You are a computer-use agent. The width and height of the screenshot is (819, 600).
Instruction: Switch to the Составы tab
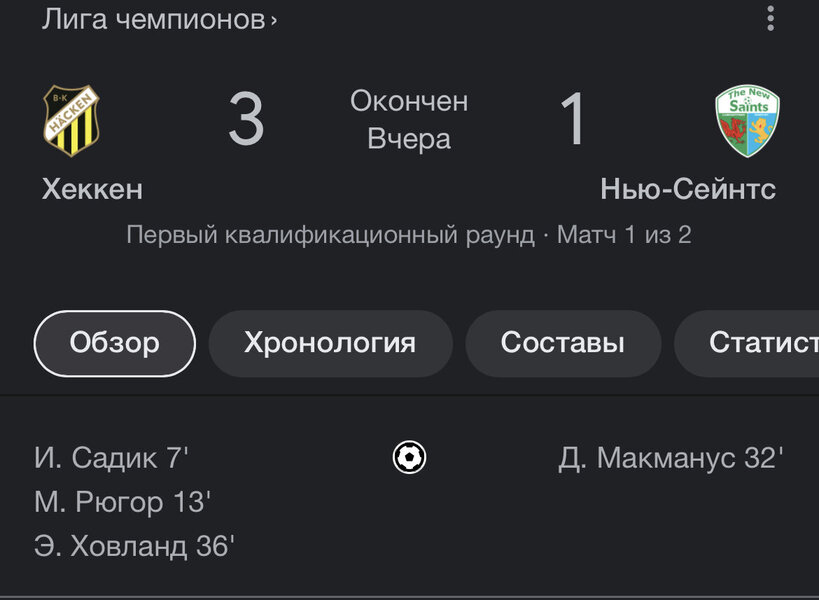pos(563,343)
